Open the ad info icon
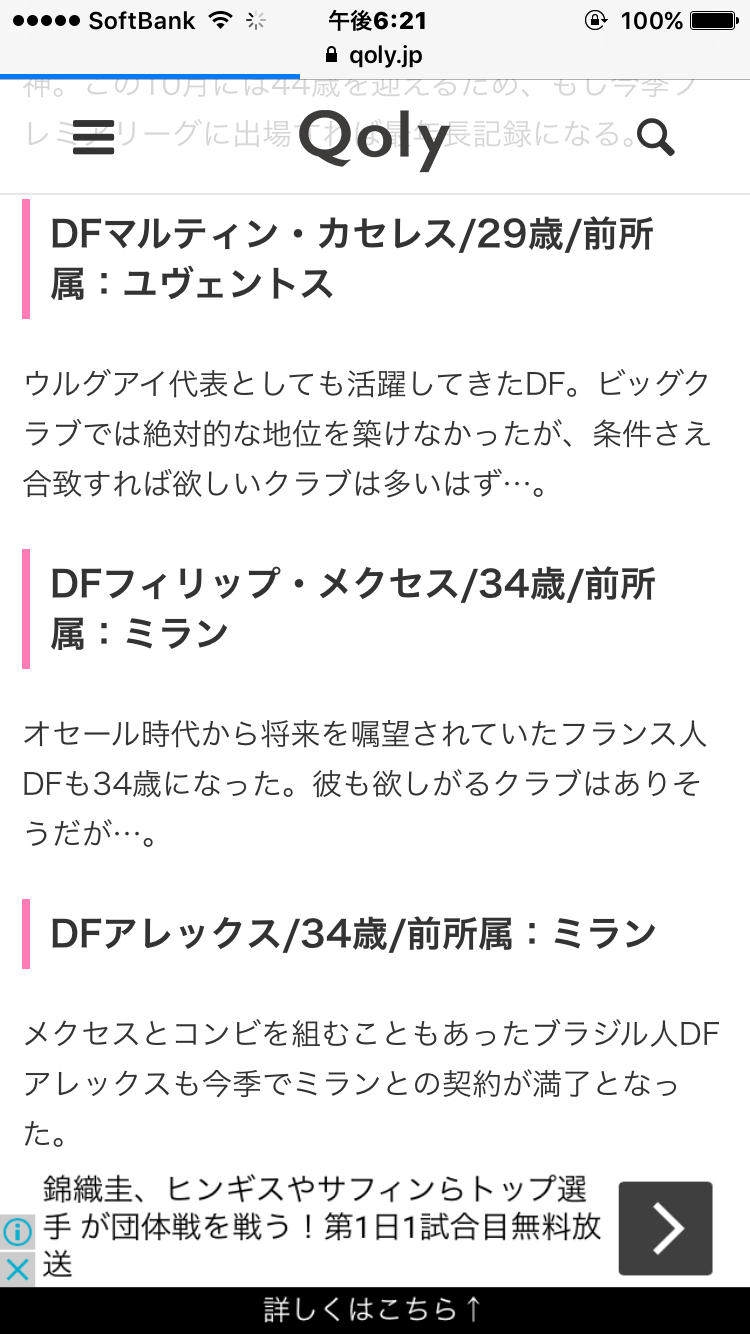This screenshot has width=750, height=1334. tap(17, 1232)
